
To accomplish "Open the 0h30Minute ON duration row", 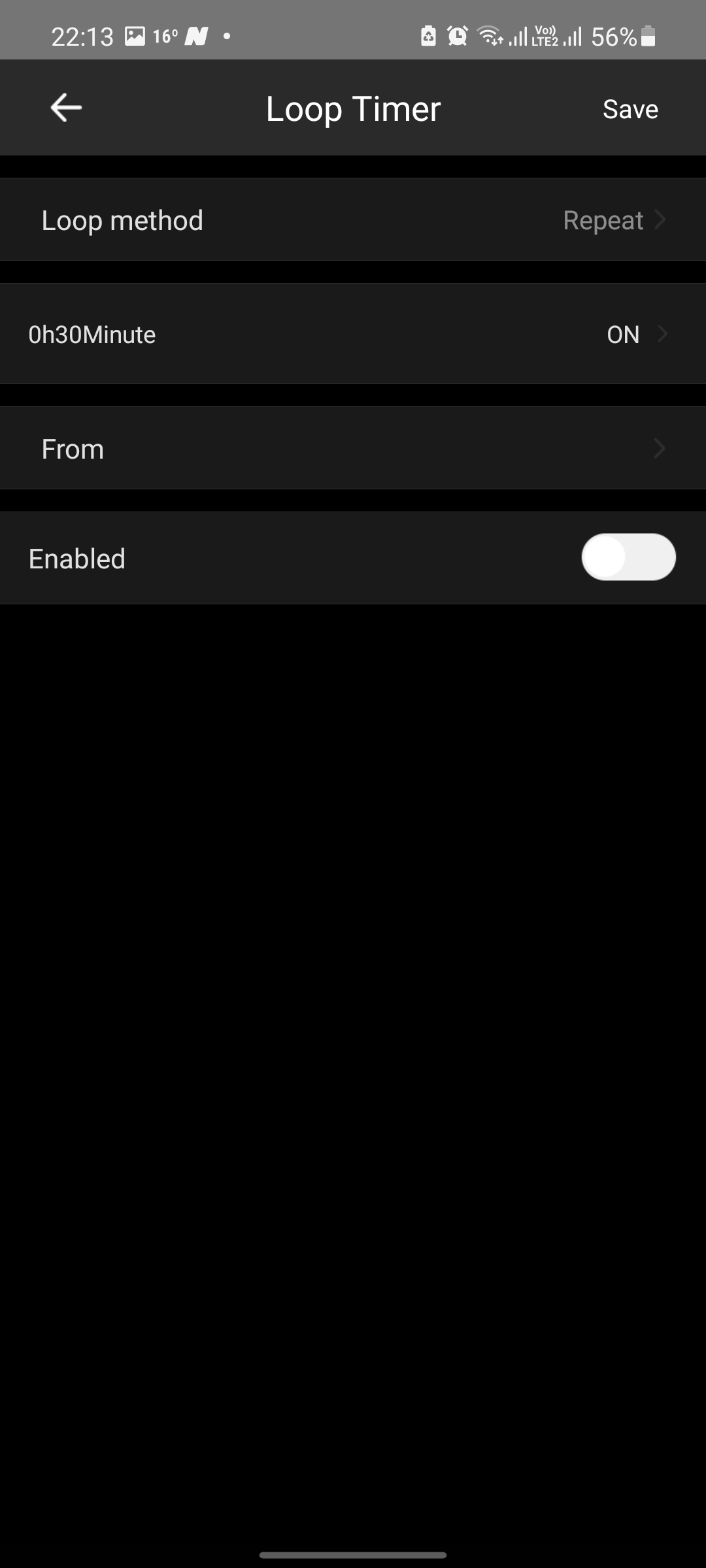I will 353,334.
